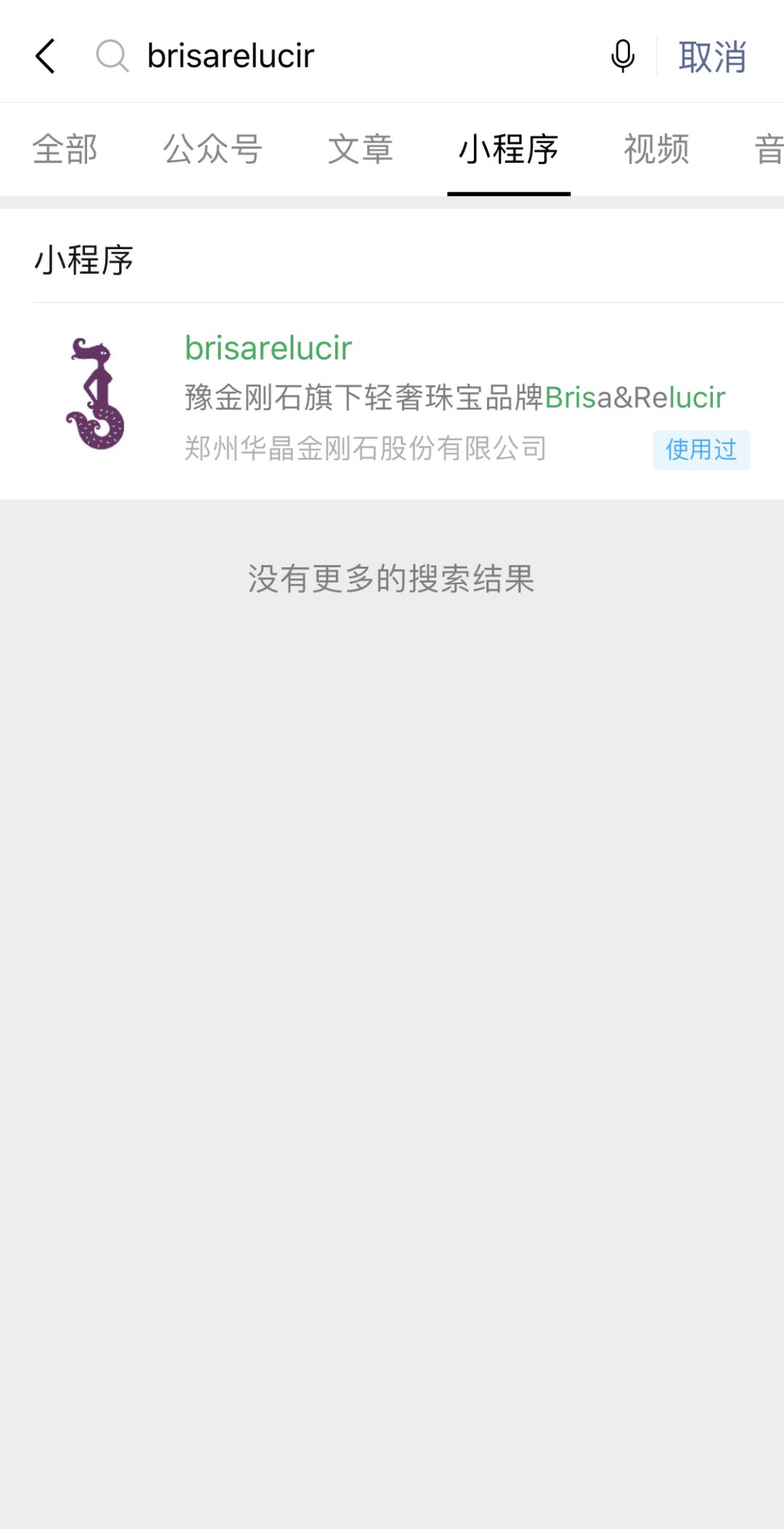Tap the 郑州华晶金刚石股份有限公司 company name
784x1529 pixels.
[x=364, y=449]
